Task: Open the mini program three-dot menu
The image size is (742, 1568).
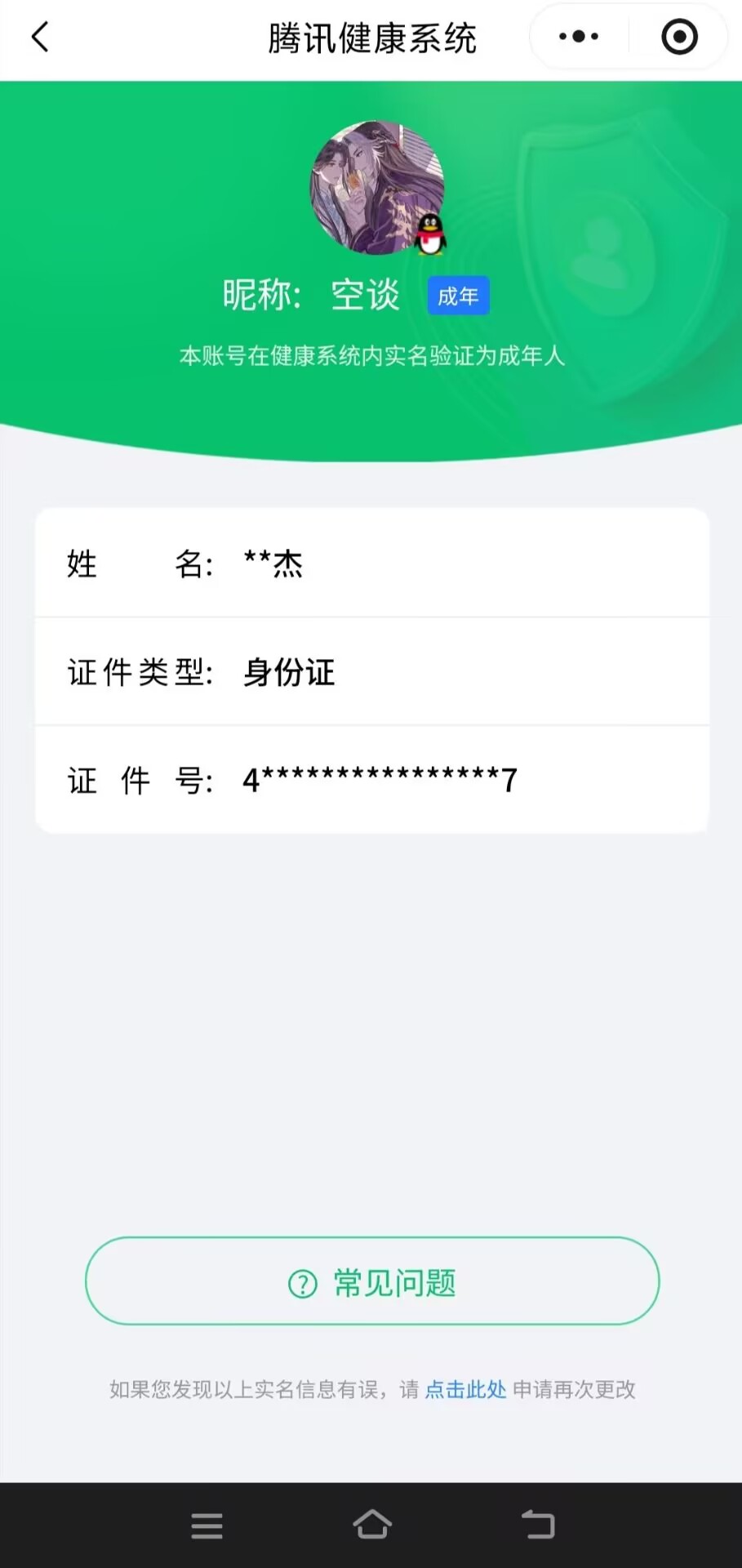Action: point(579,37)
